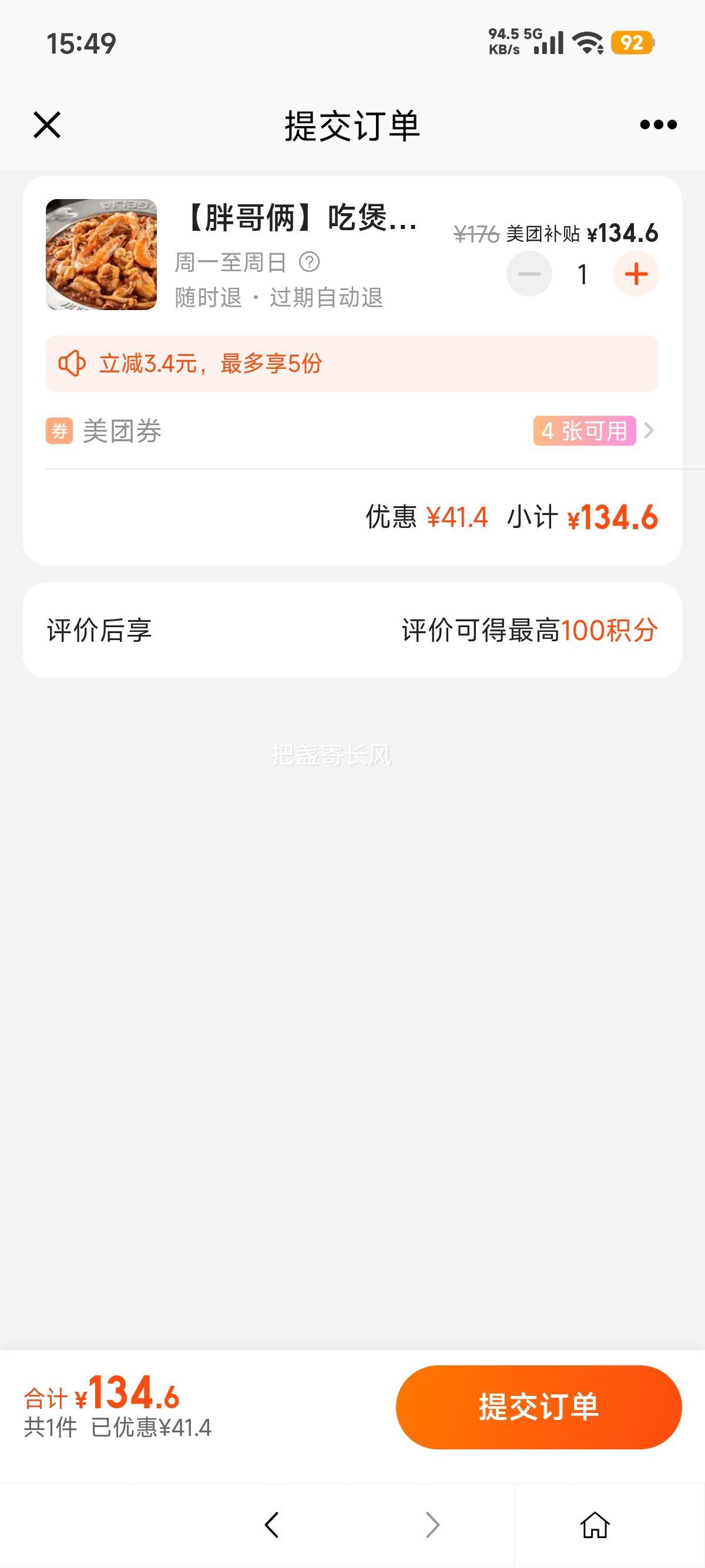Tap the home icon in bottom navigation
This screenshot has height=1568, width=705.
595,1524
